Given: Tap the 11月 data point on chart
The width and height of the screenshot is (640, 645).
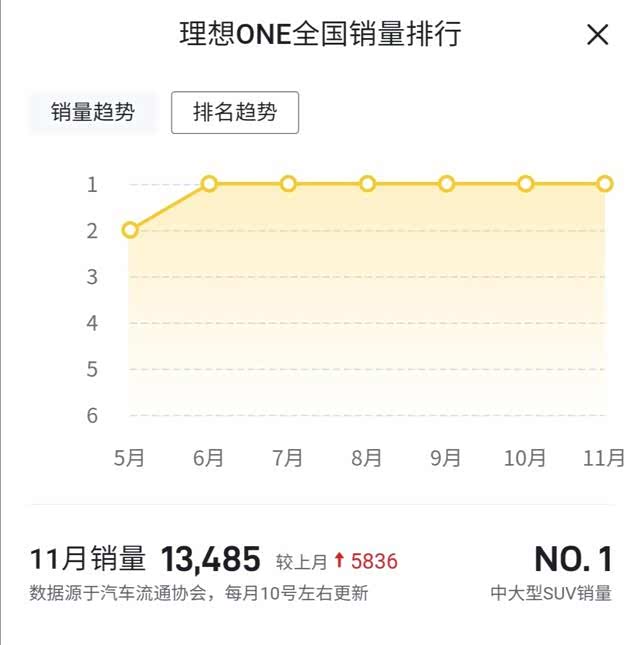Looking at the screenshot, I should (605, 184).
